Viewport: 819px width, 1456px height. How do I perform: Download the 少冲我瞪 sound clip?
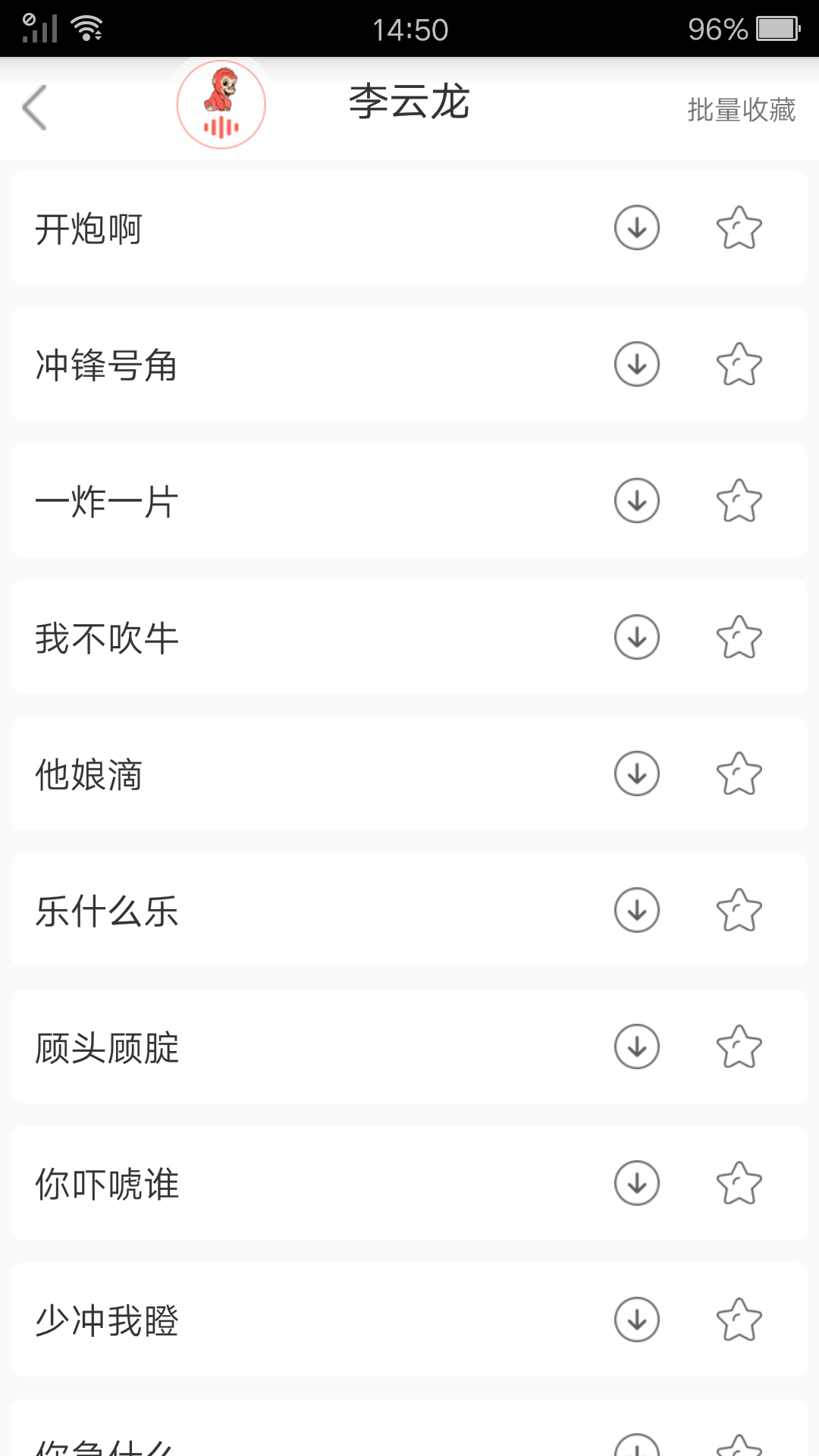tap(635, 1320)
